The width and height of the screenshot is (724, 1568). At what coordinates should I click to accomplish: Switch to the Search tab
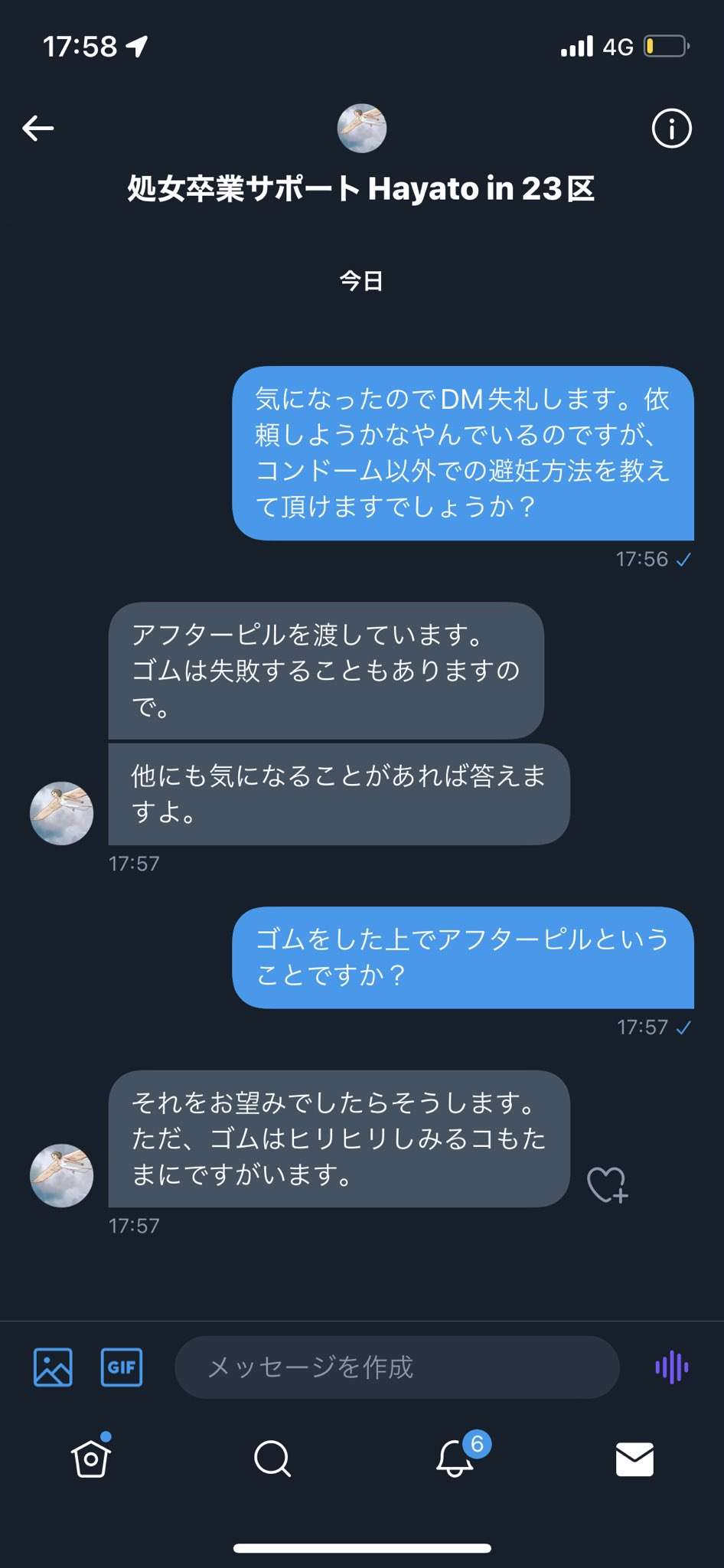coord(272,1459)
